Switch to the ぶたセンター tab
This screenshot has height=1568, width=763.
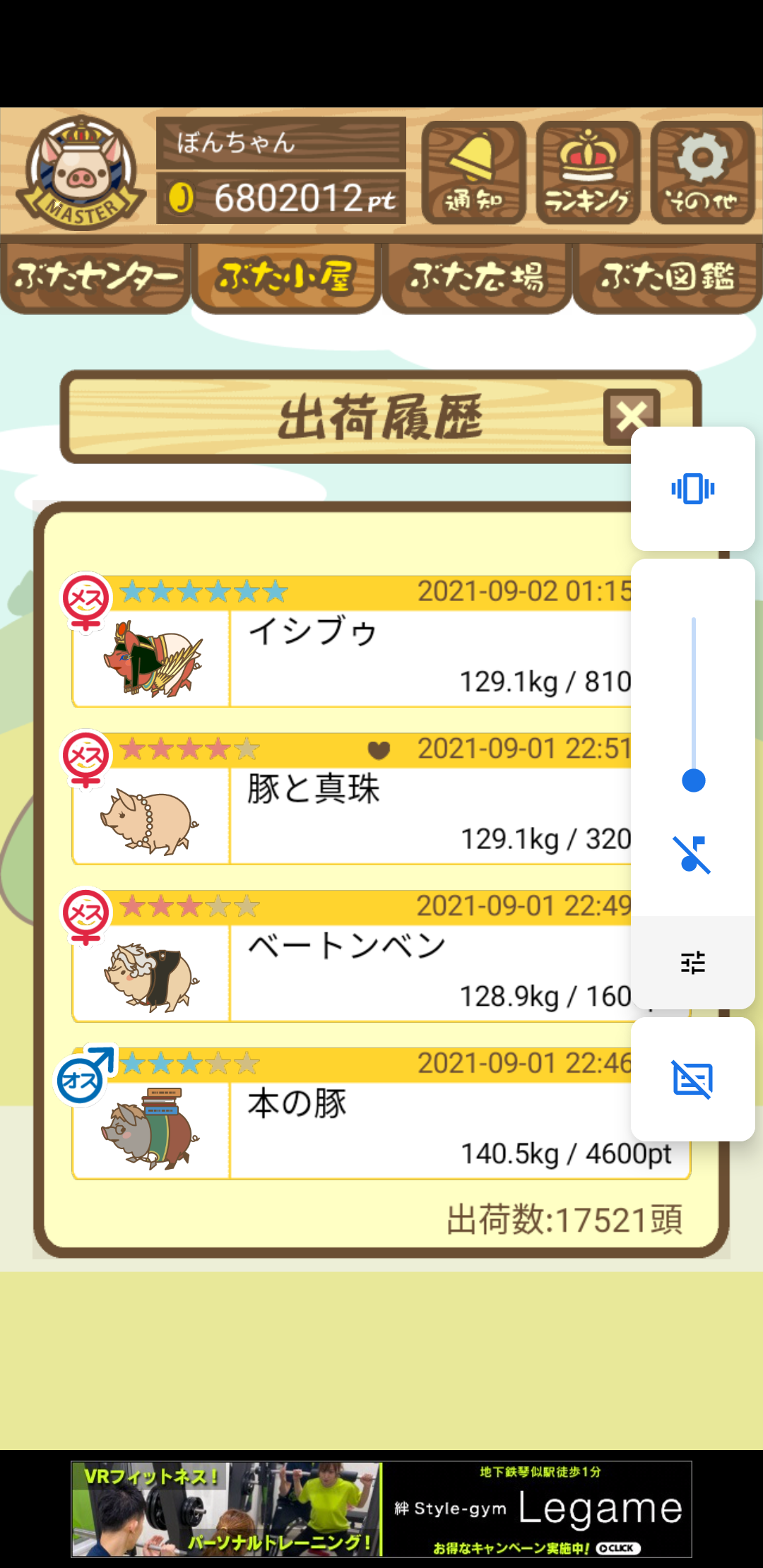95,277
